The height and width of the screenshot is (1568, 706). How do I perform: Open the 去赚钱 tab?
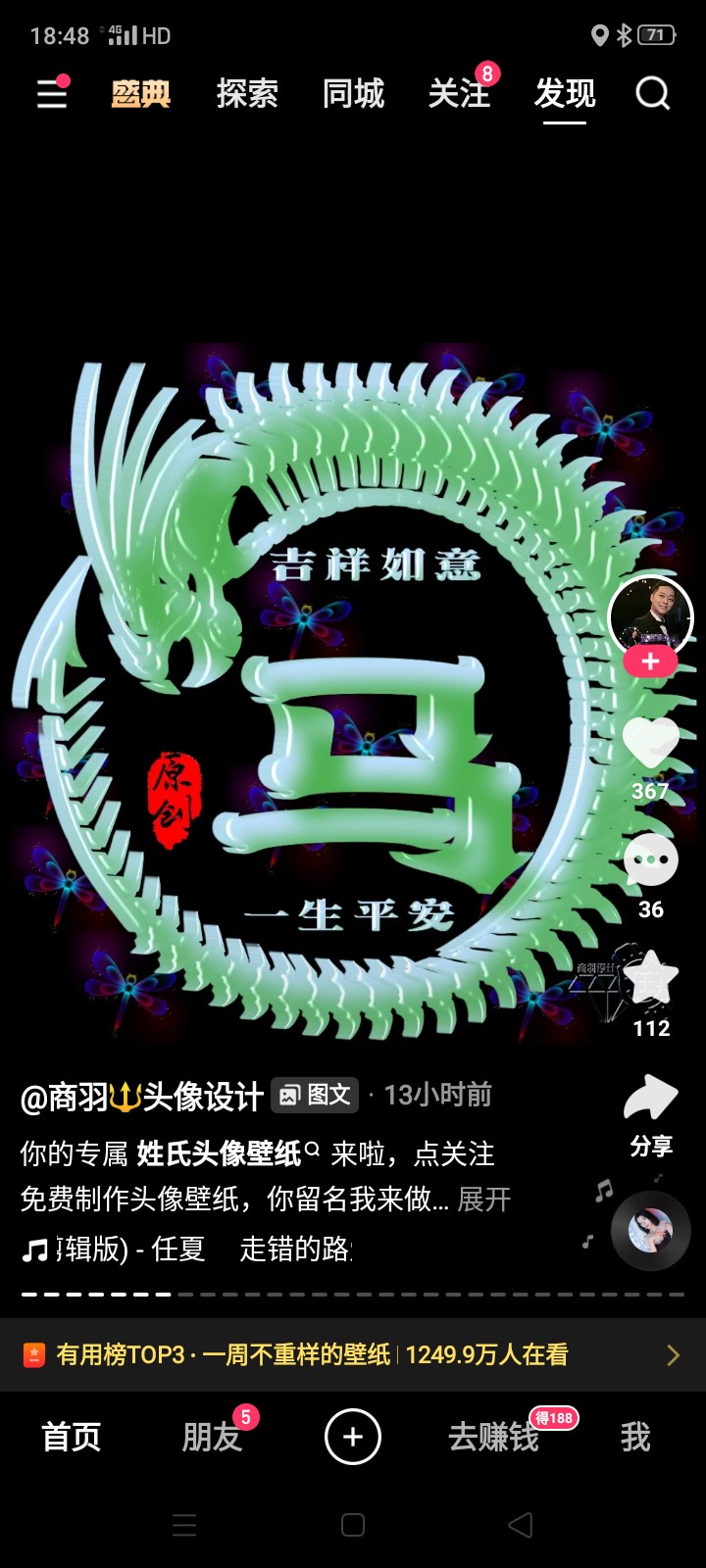(494, 1437)
